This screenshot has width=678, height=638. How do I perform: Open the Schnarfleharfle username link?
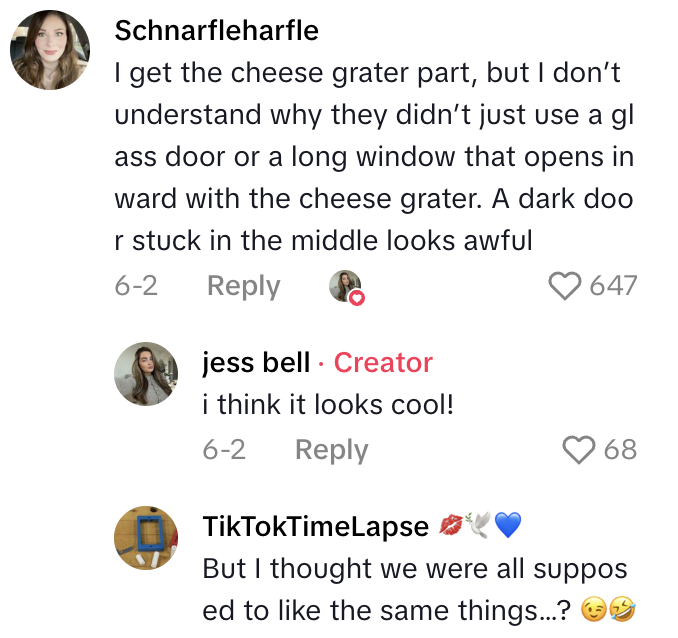coord(216,30)
